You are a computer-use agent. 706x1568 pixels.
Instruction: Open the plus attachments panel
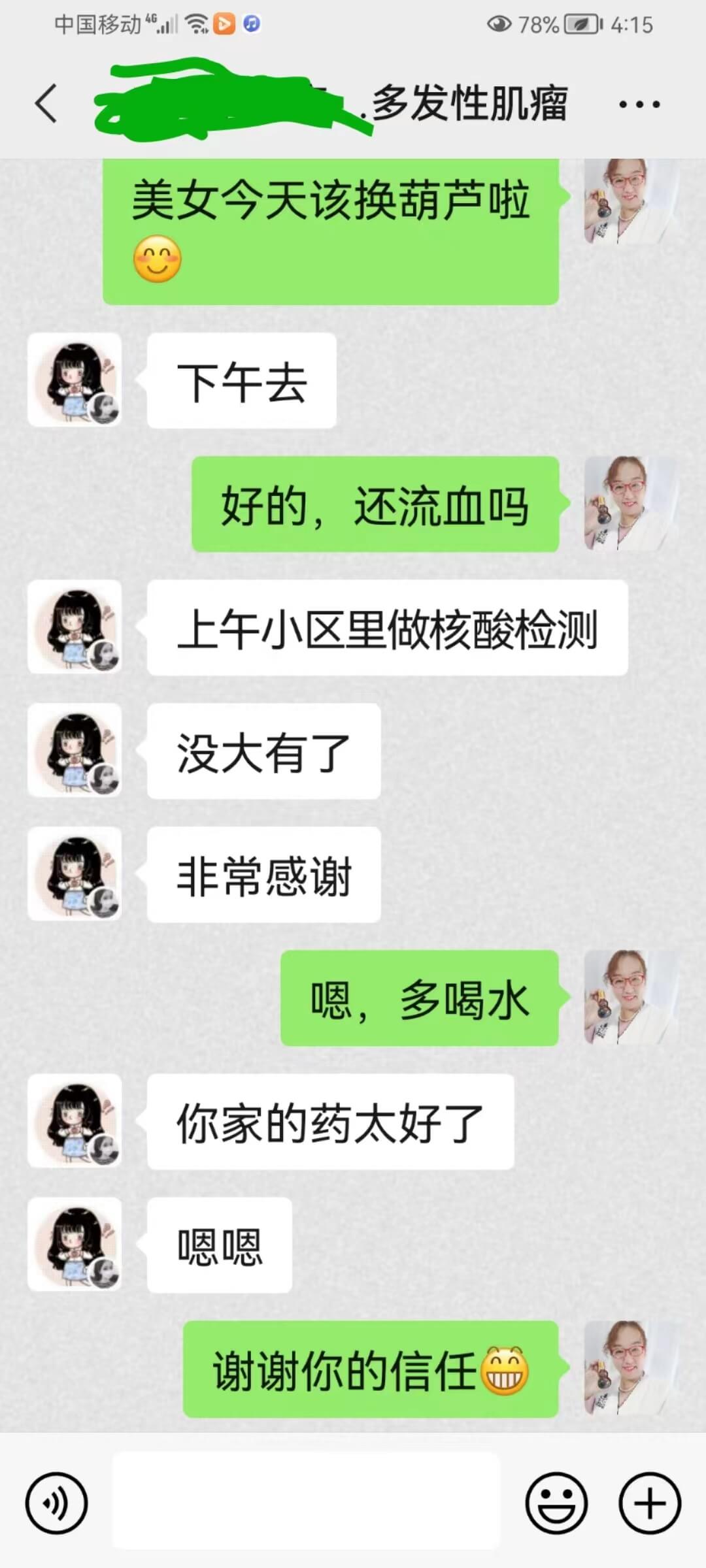click(650, 1503)
